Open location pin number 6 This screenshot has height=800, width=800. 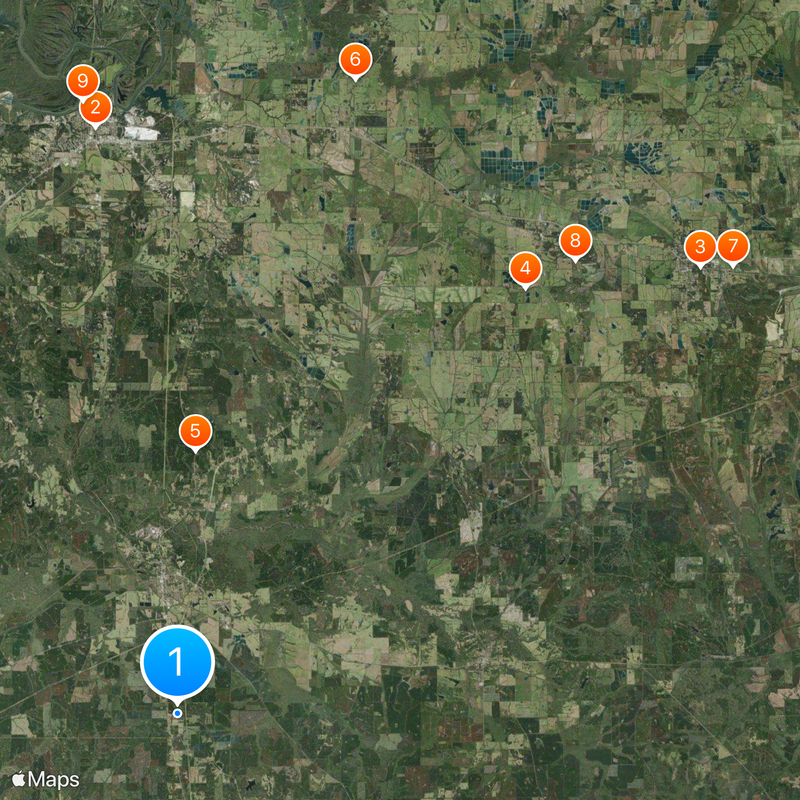click(x=354, y=59)
